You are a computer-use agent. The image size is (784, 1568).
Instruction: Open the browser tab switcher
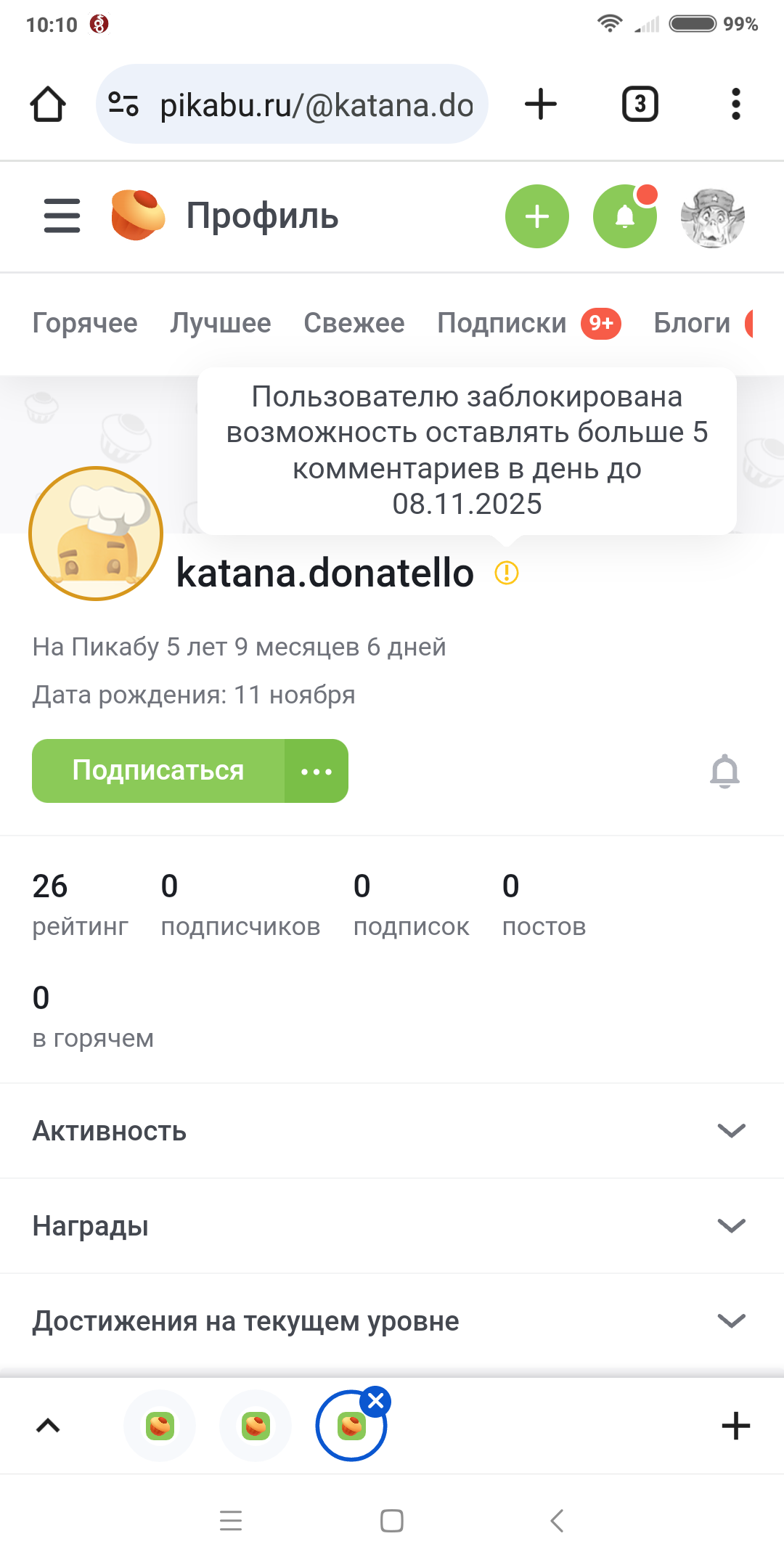(640, 104)
